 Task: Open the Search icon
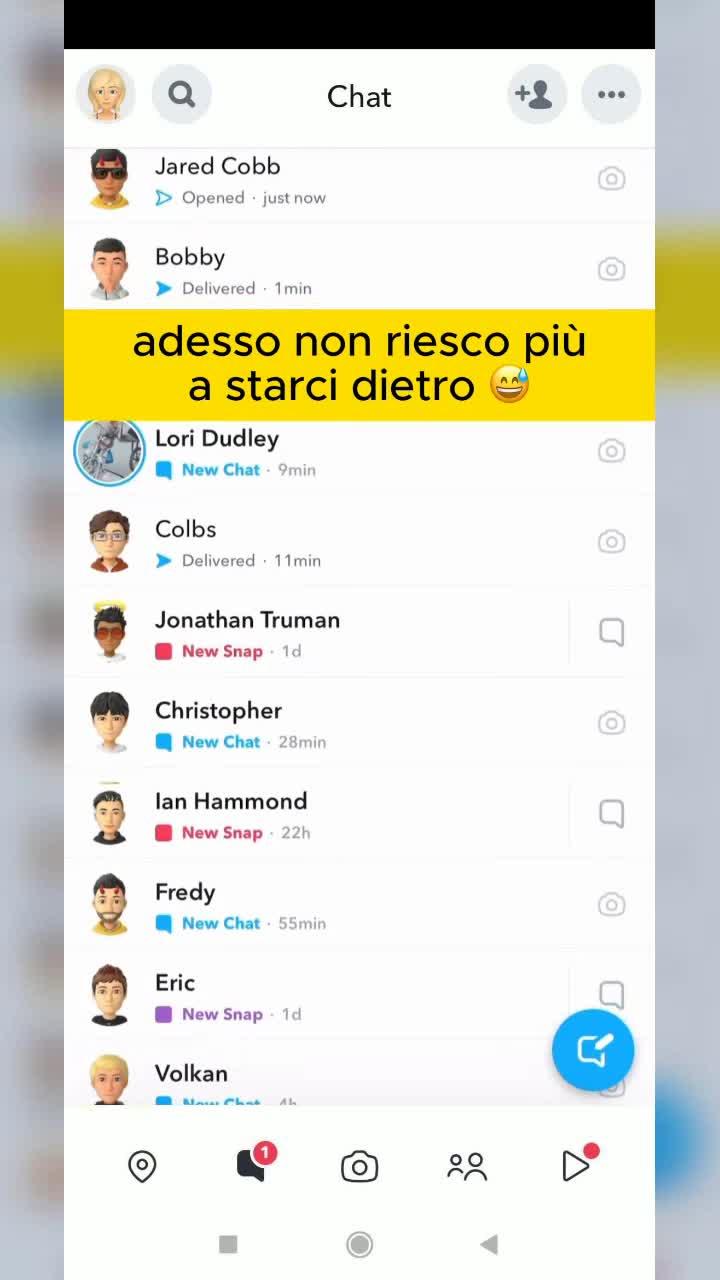[182, 94]
